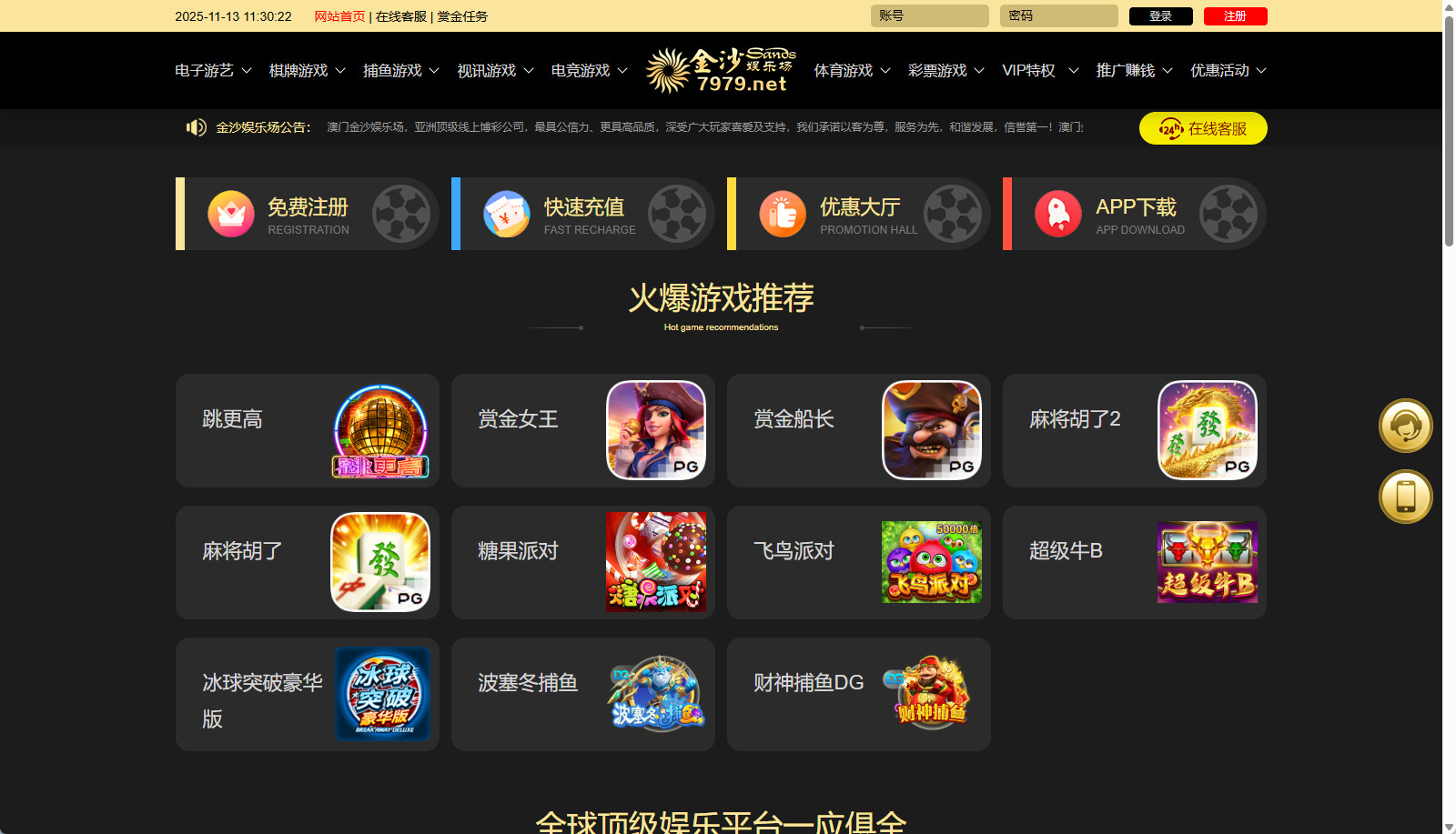Open the 赏金女王 game tile
This screenshot has width=1456, height=834.
583,430
